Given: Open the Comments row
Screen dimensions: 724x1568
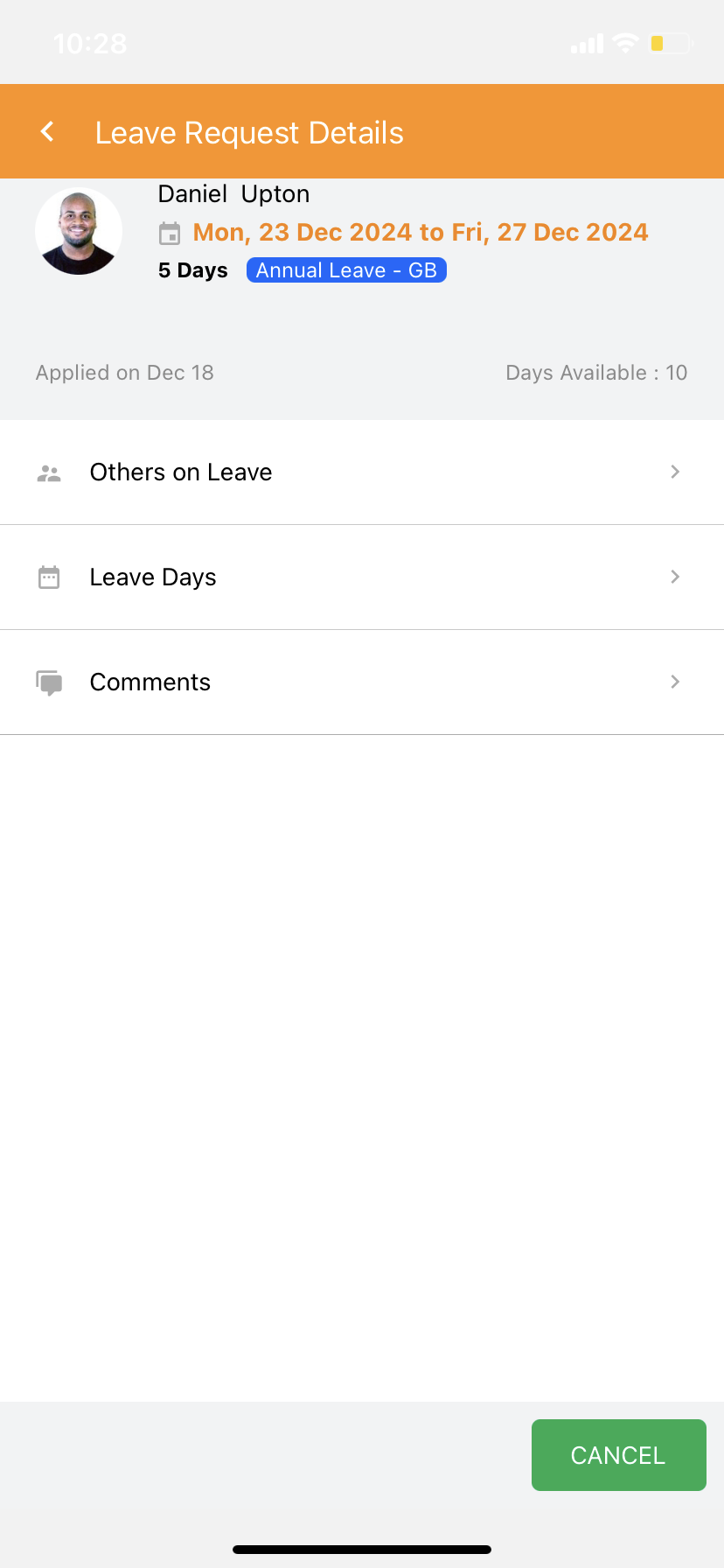Looking at the screenshot, I should [361, 682].
